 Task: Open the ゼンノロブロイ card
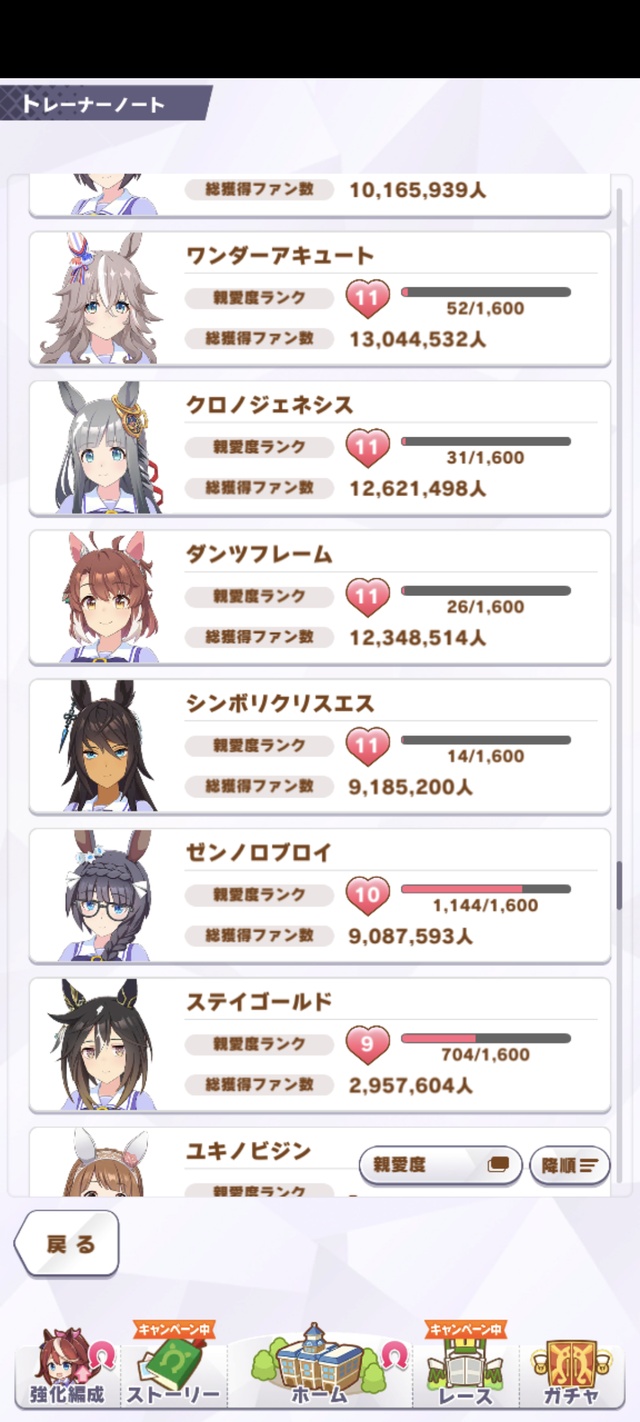(319, 895)
